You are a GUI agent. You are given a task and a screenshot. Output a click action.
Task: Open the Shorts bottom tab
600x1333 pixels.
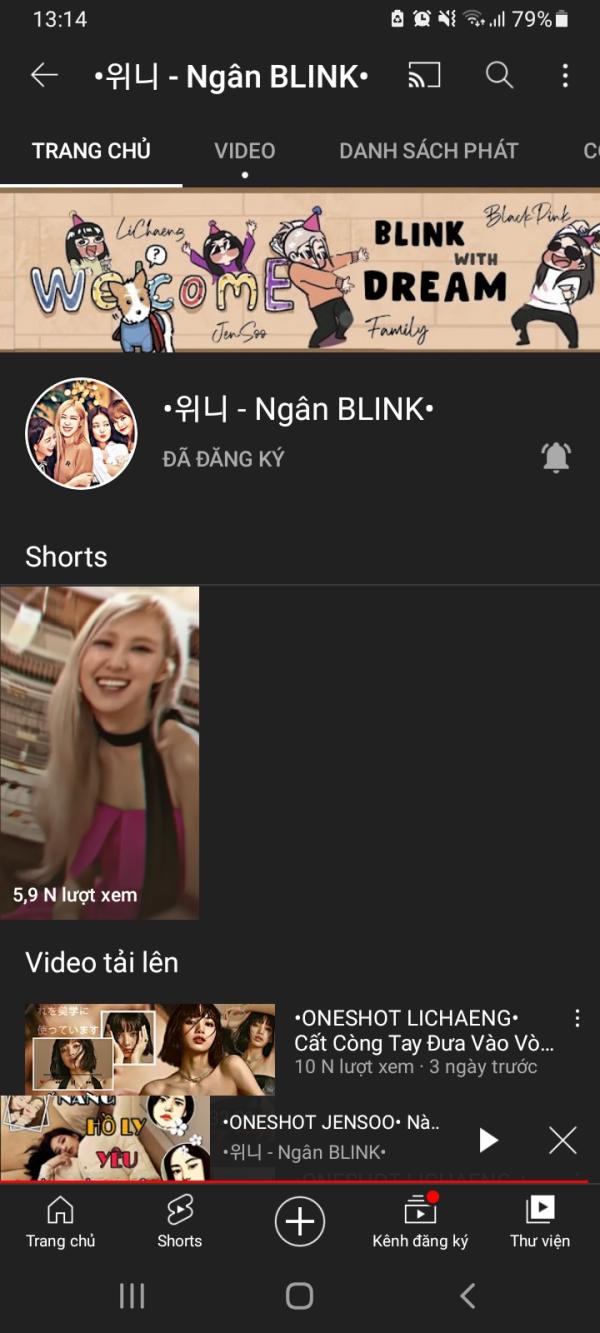pyautogui.click(x=180, y=1222)
